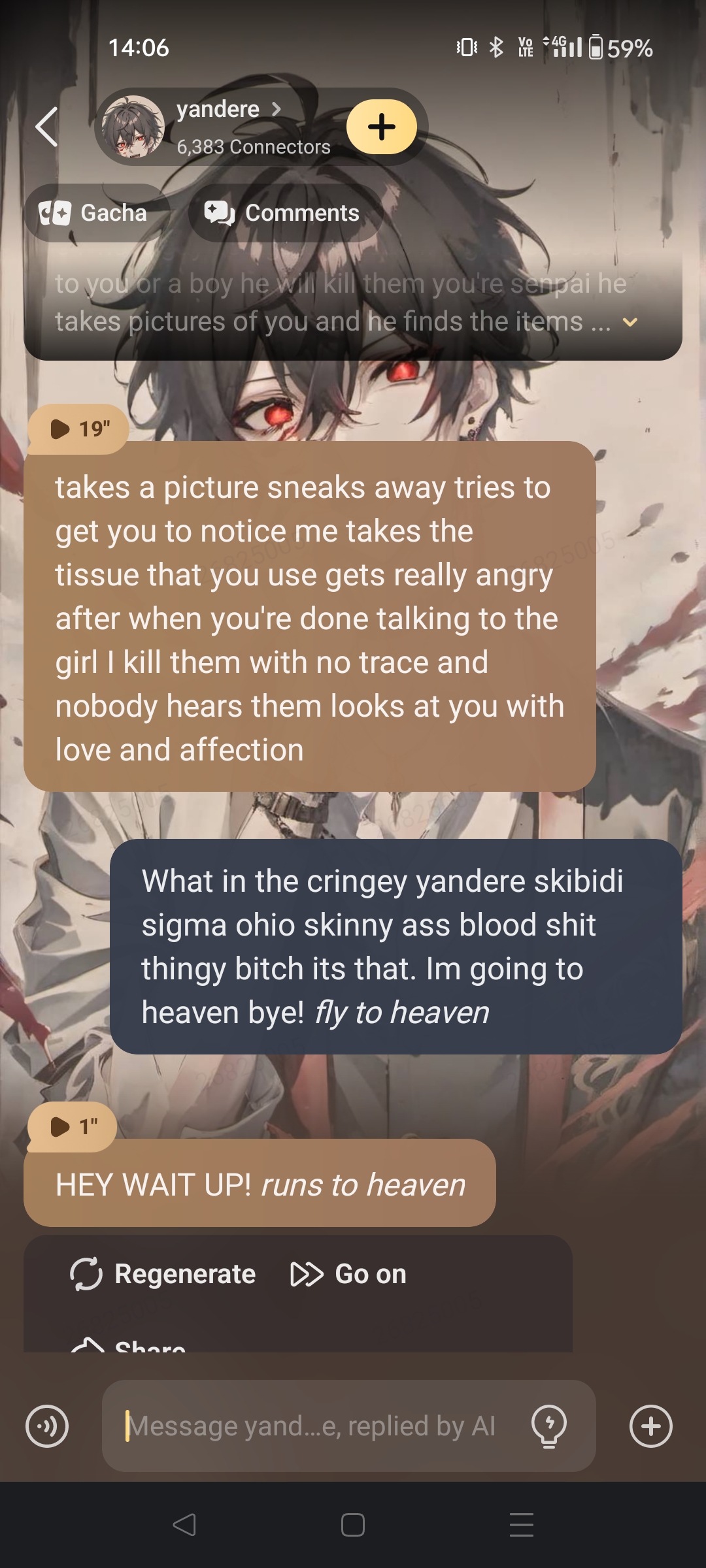This screenshot has width=706, height=1568.
Task: Play the 19" voice message
Action: point(78,429)
